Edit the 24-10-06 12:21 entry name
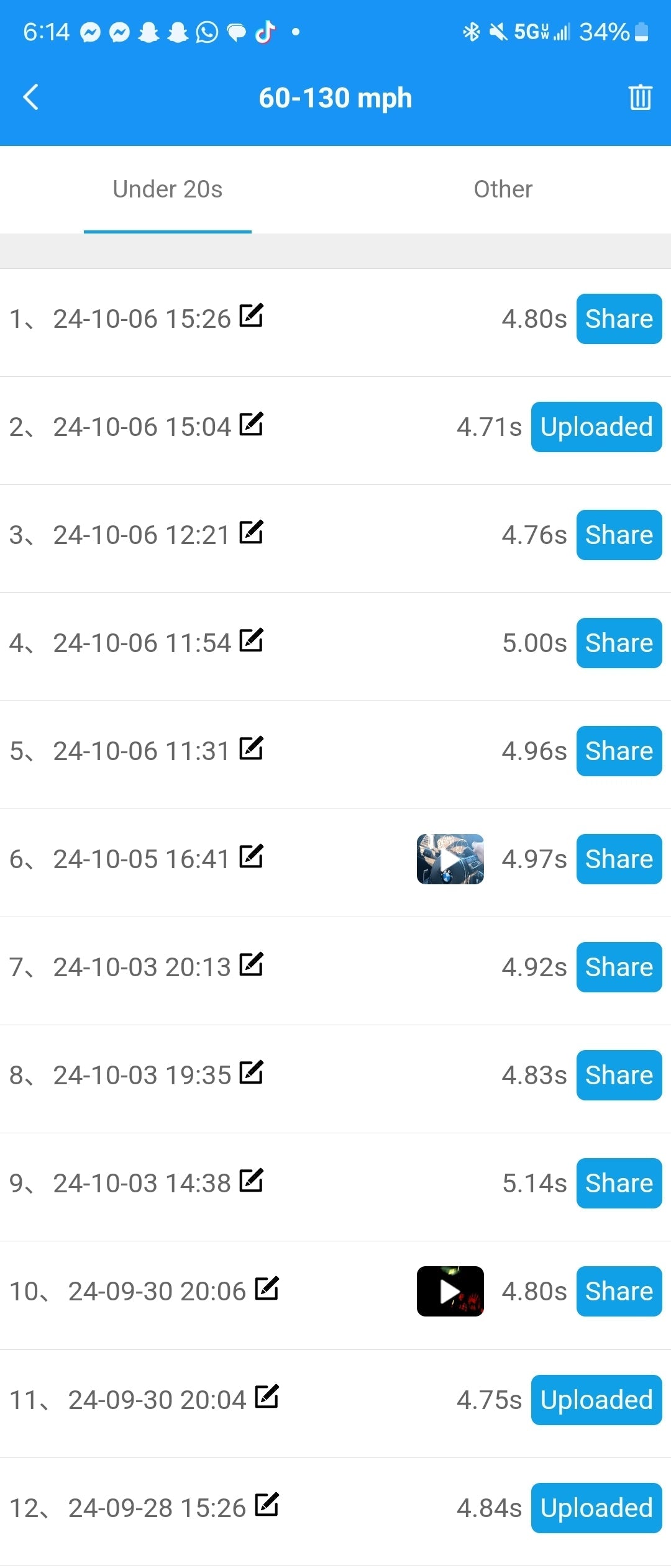 click(252, 532)
